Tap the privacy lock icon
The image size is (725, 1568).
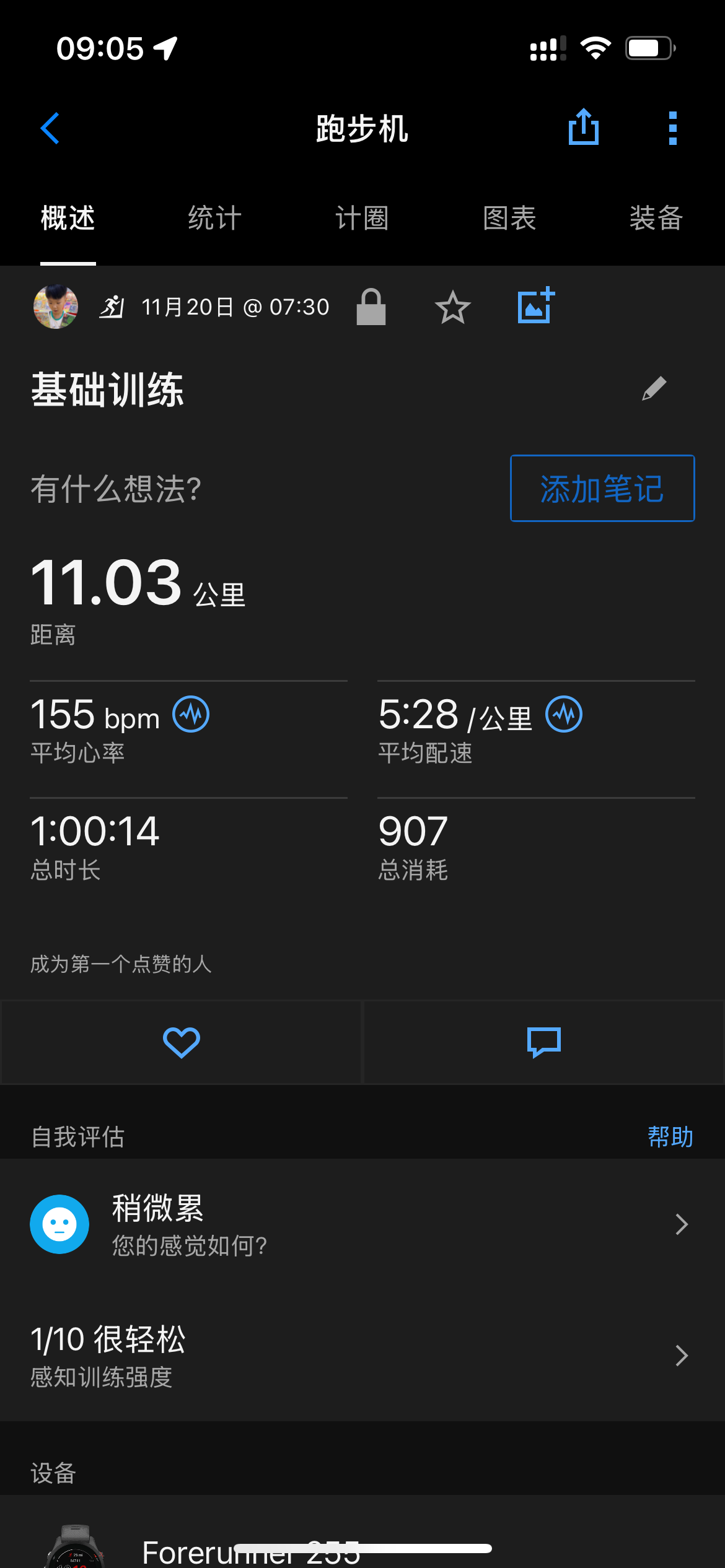click(x=371, y=307)
